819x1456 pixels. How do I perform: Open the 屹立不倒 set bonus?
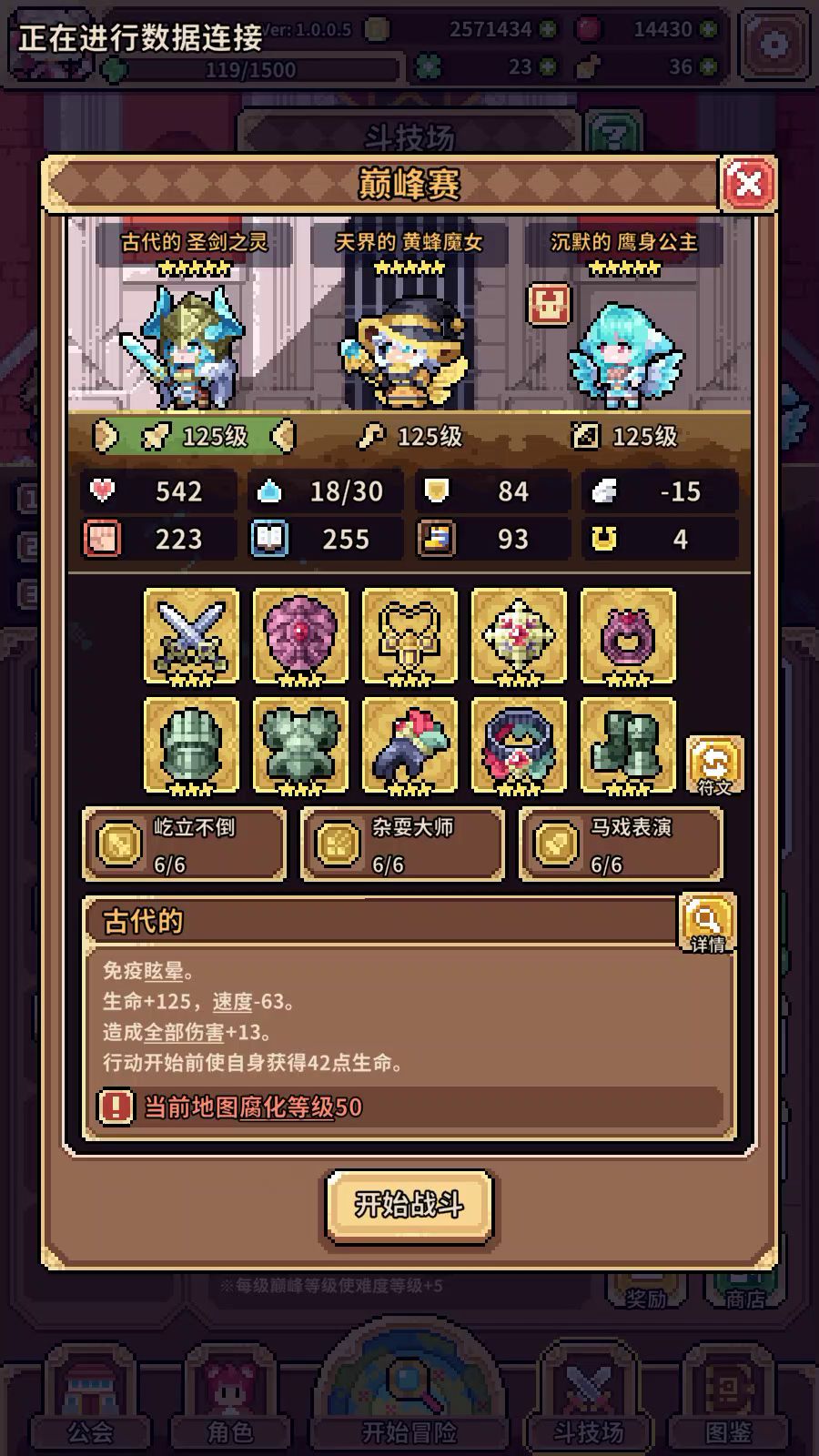pyautogui.click(x=185, y=844)
